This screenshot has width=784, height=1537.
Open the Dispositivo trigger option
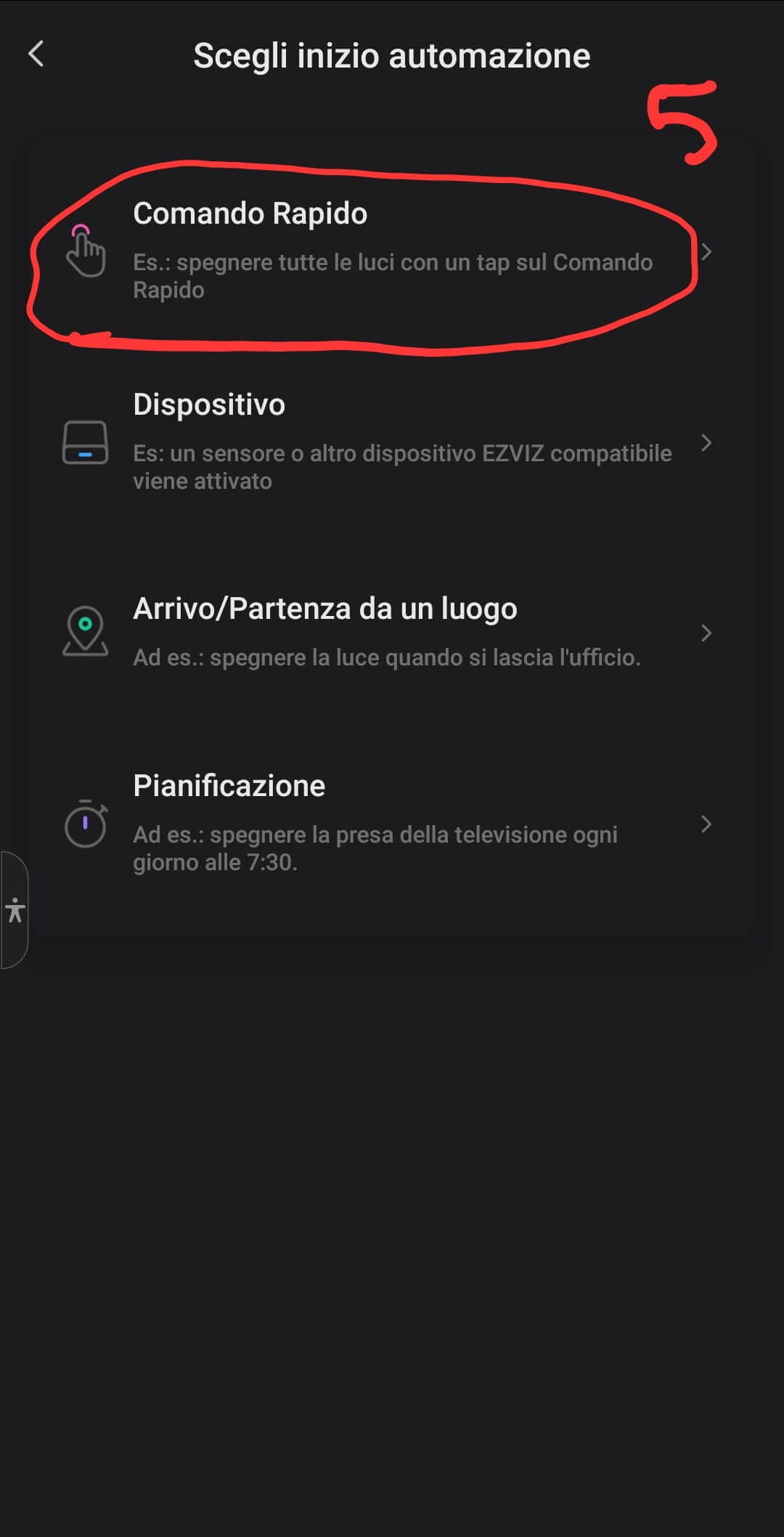(392, 442)
